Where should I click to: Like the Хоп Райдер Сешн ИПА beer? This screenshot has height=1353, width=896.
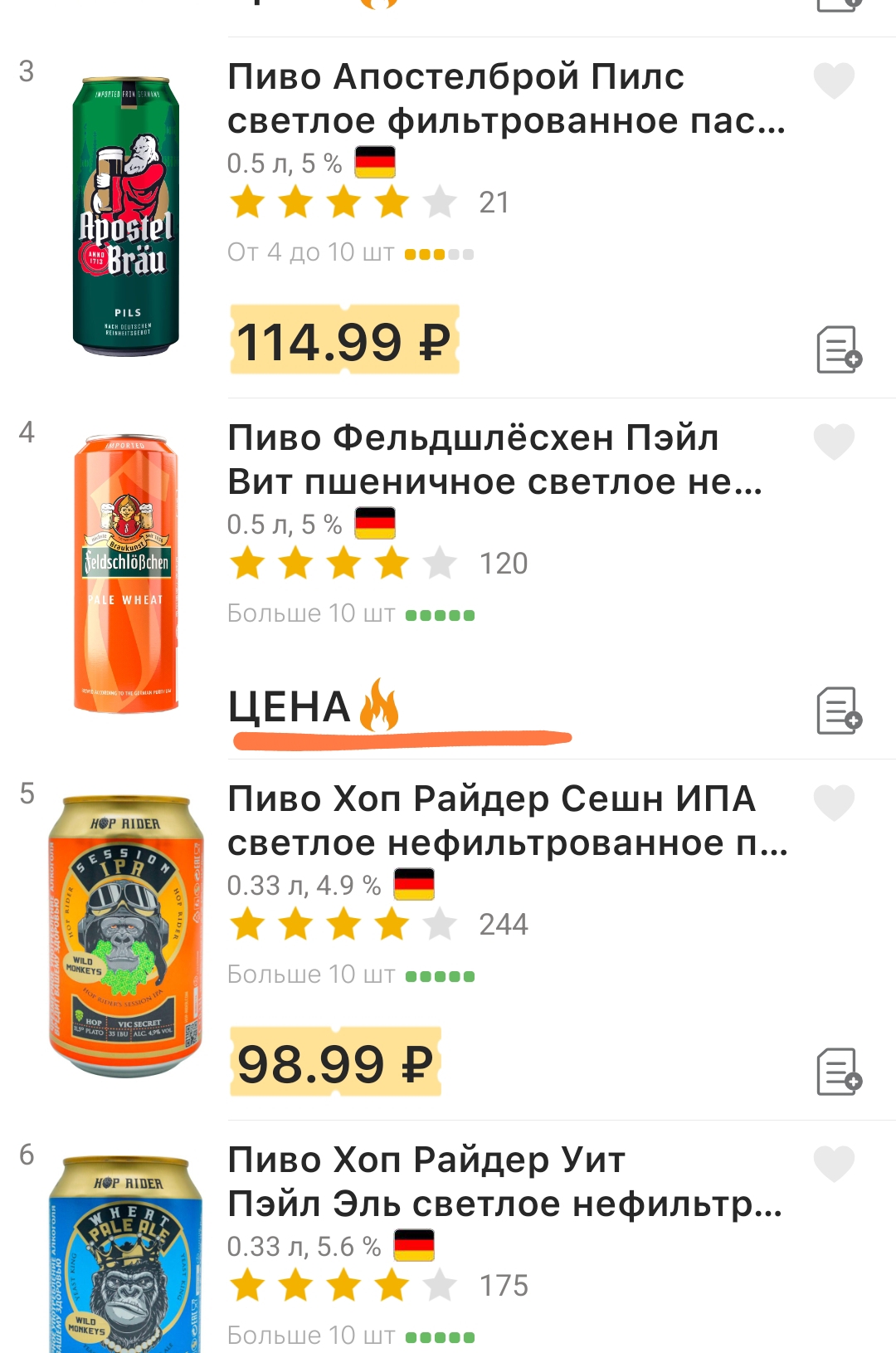pyautogui.click(x=834, y=803)
